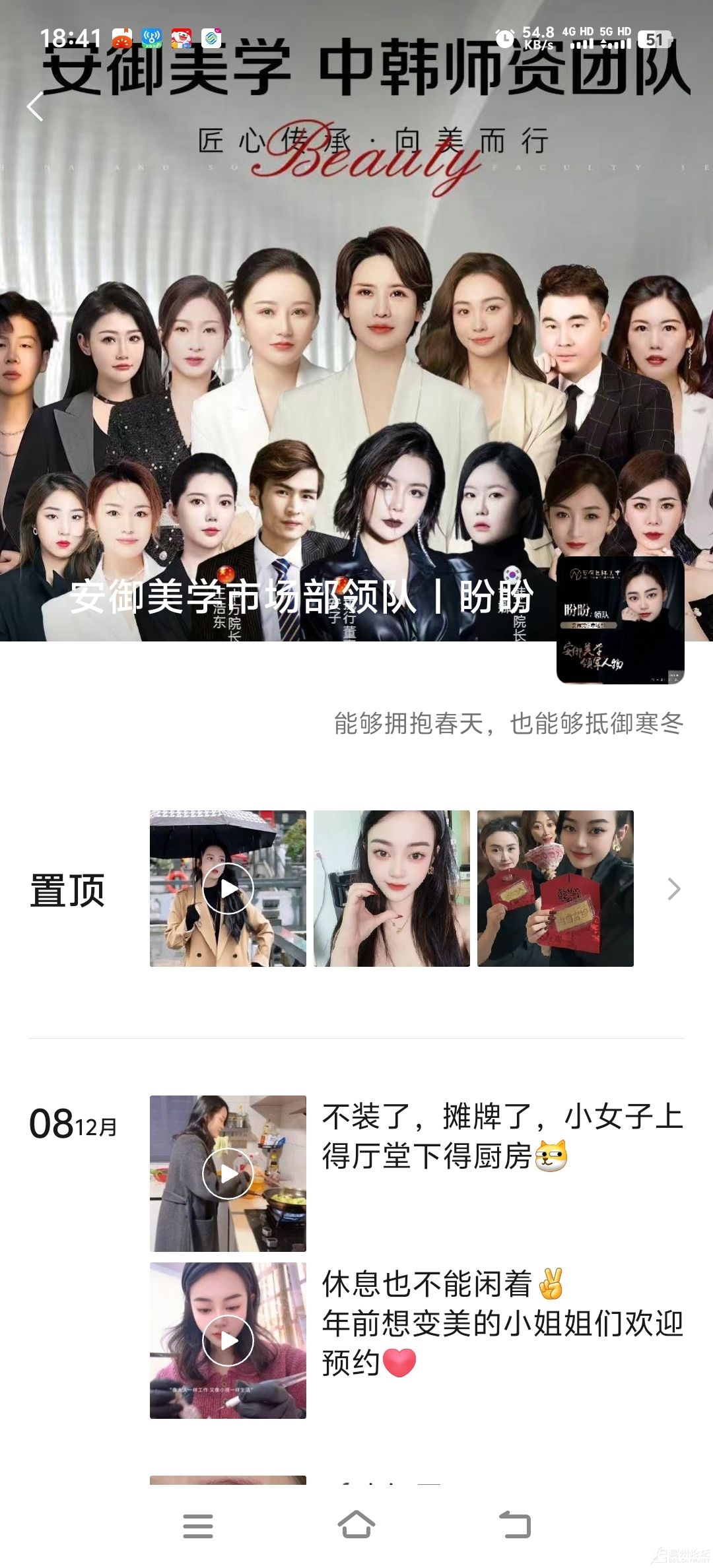Go to the home screen
Screen dimensions: 713x1568
click(x=356, y=1526)
